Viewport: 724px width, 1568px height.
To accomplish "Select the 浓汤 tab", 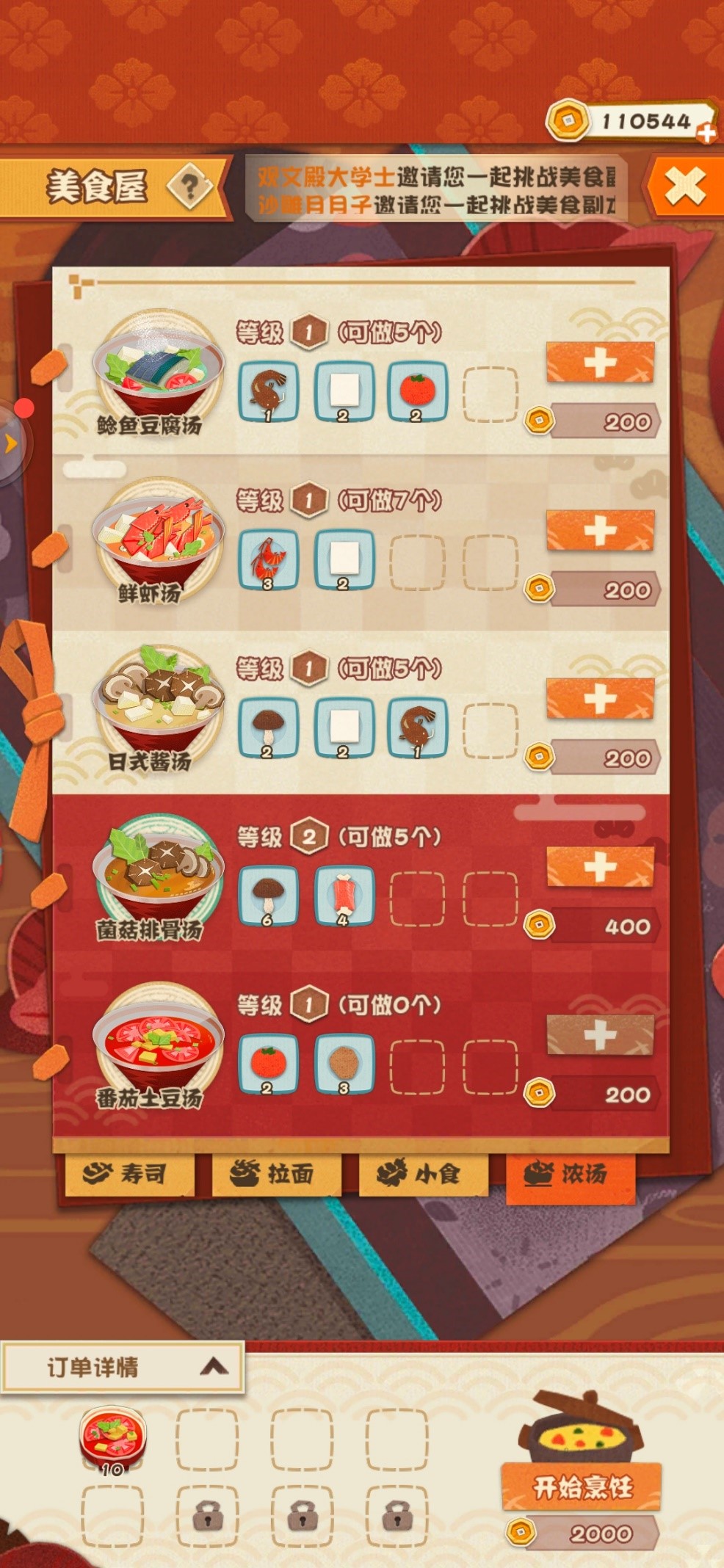I will (570, 1174).
